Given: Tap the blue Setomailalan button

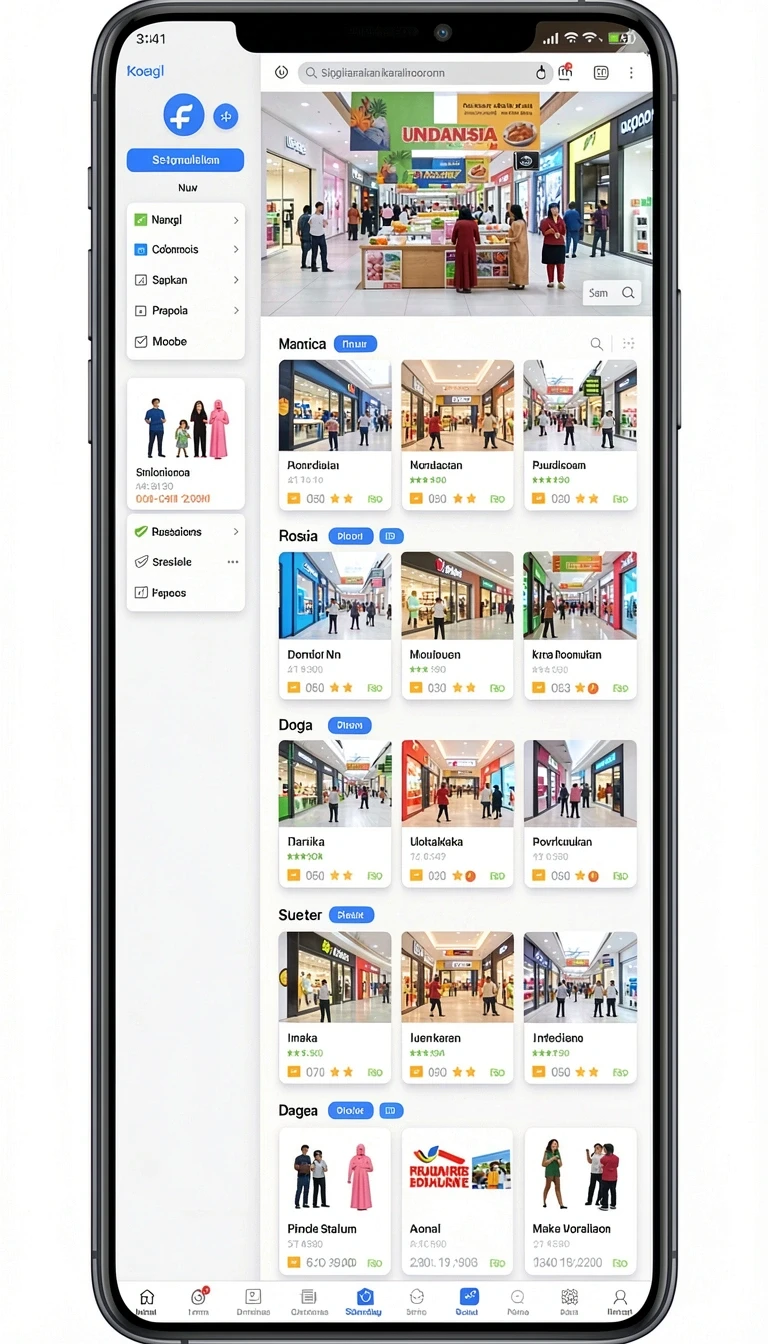Looking at the screenshot, I should (x=185, y=160).
